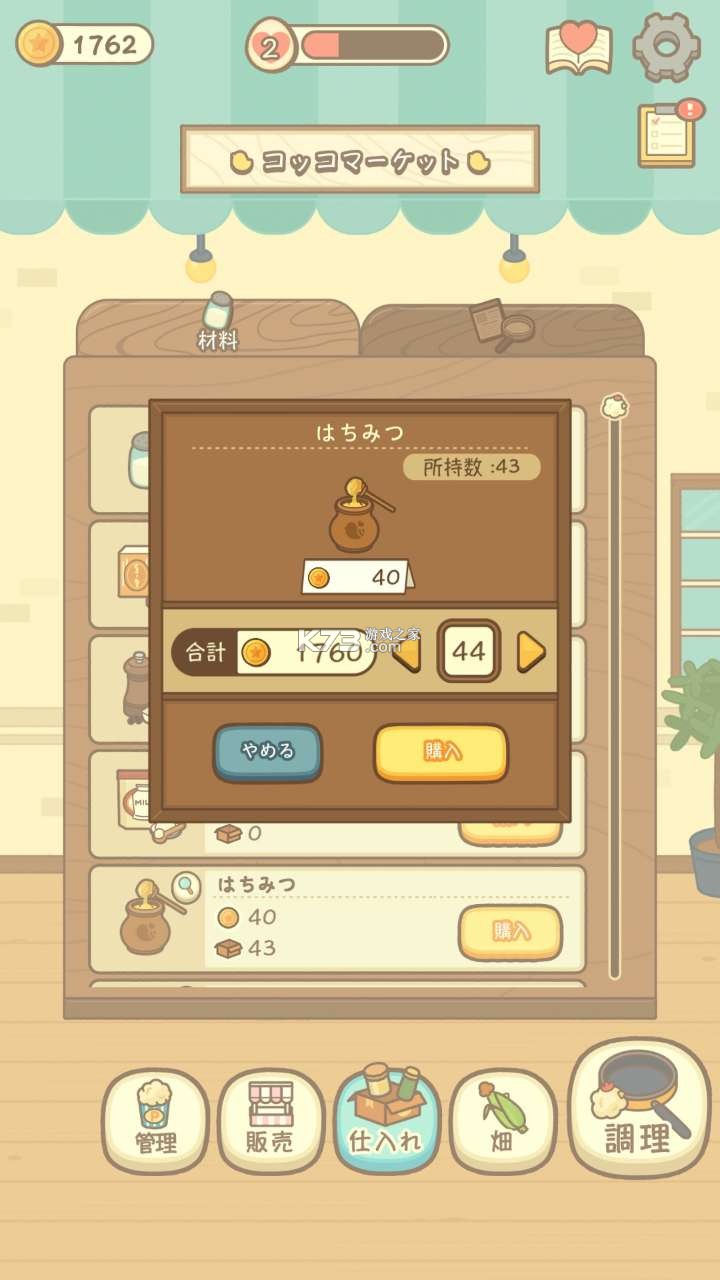Select the 仕入れ section
This screenshot has width=720, height=1280.
point(387,1120)
